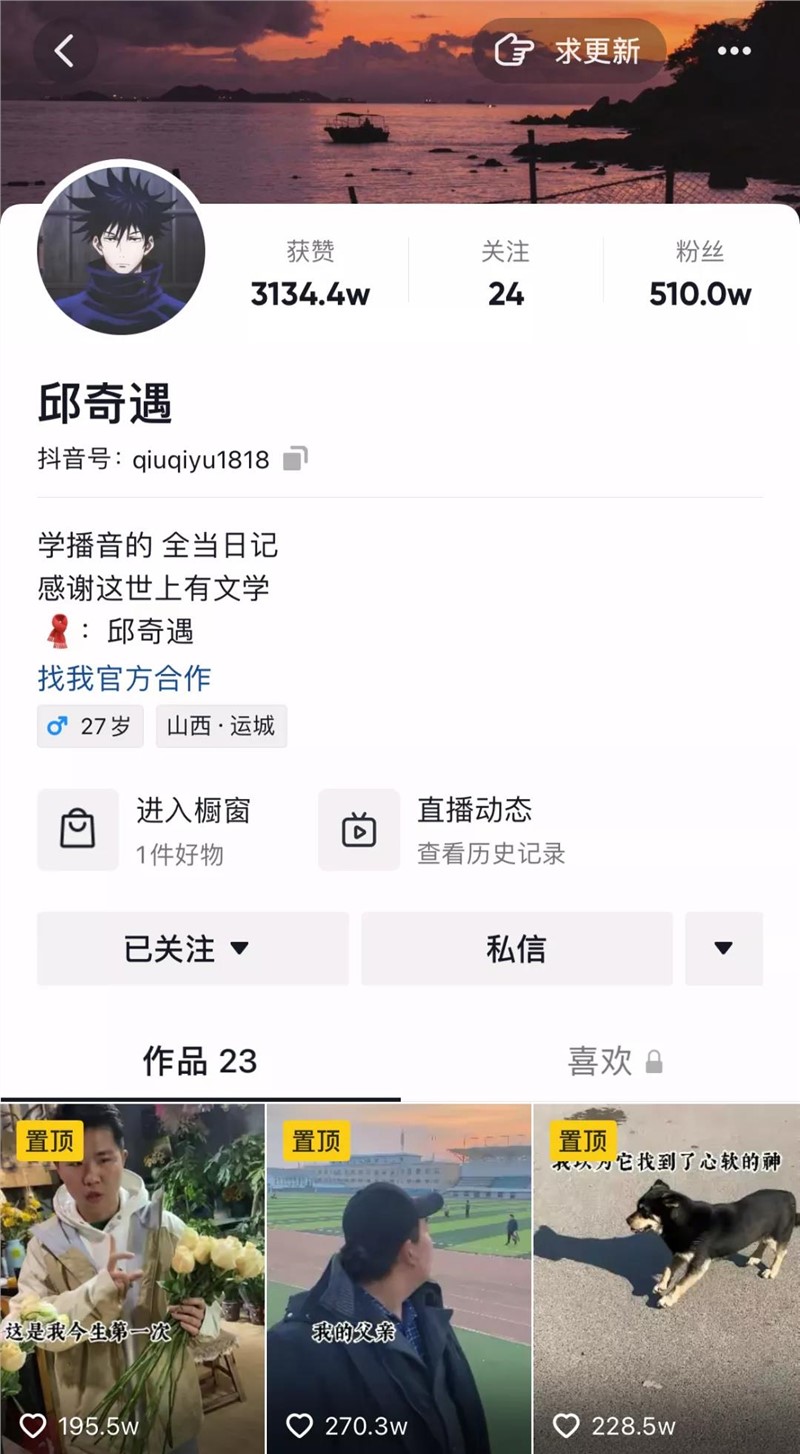Open the pinned 我的父亲 video
Image resolution: width=800 pixels, height=1454 pixels.
(x=399, y=1278)
